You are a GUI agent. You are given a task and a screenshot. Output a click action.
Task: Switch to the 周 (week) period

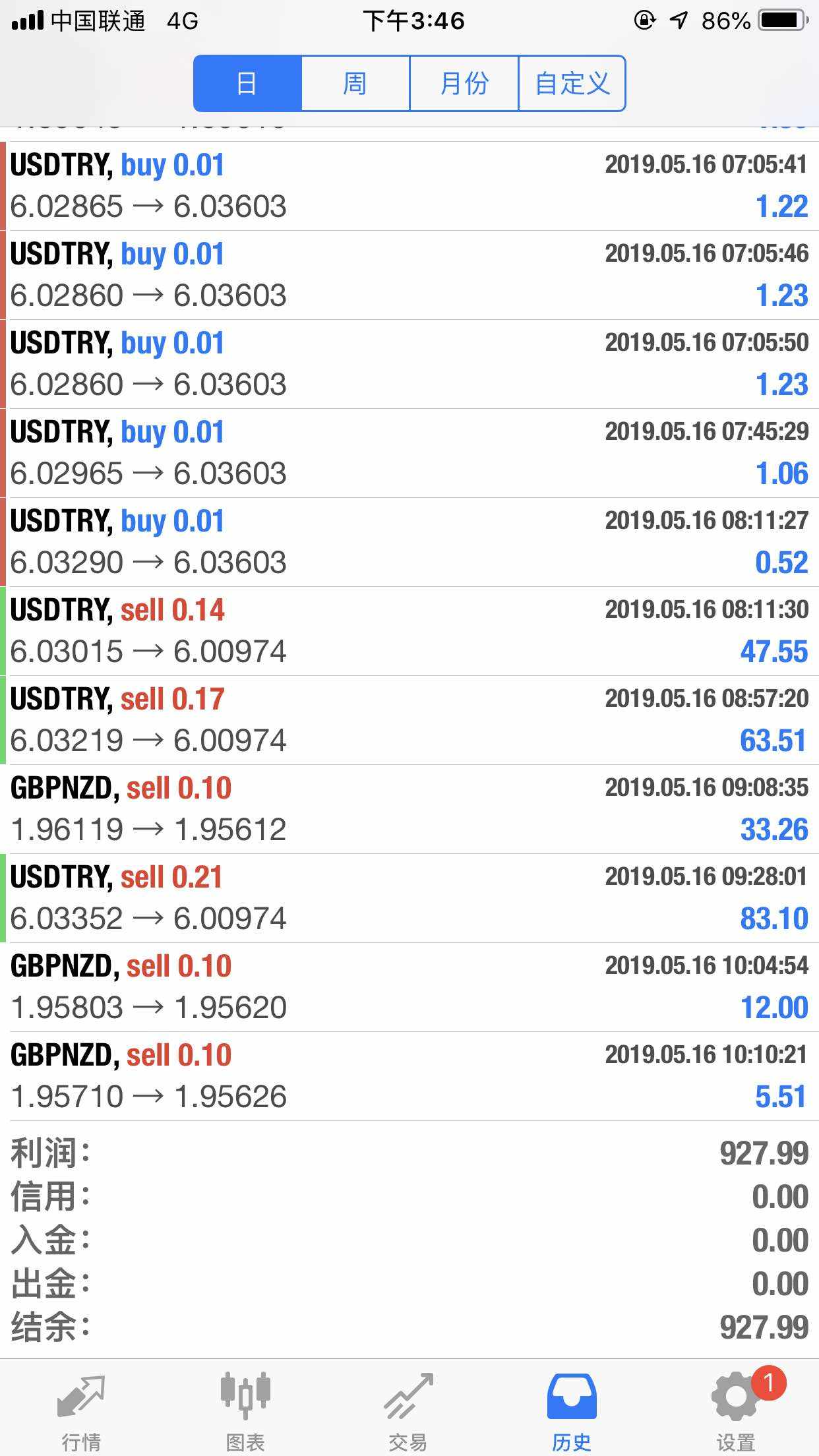(355, 84)
